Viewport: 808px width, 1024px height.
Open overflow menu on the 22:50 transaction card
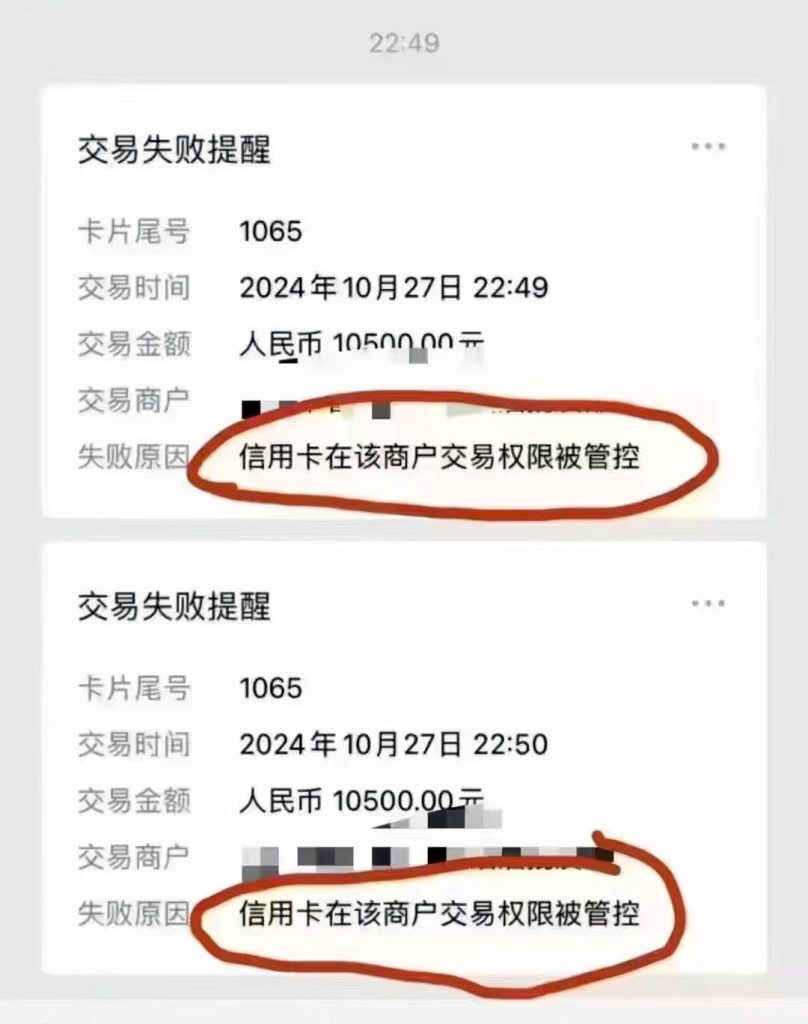(x=708, y=603)
